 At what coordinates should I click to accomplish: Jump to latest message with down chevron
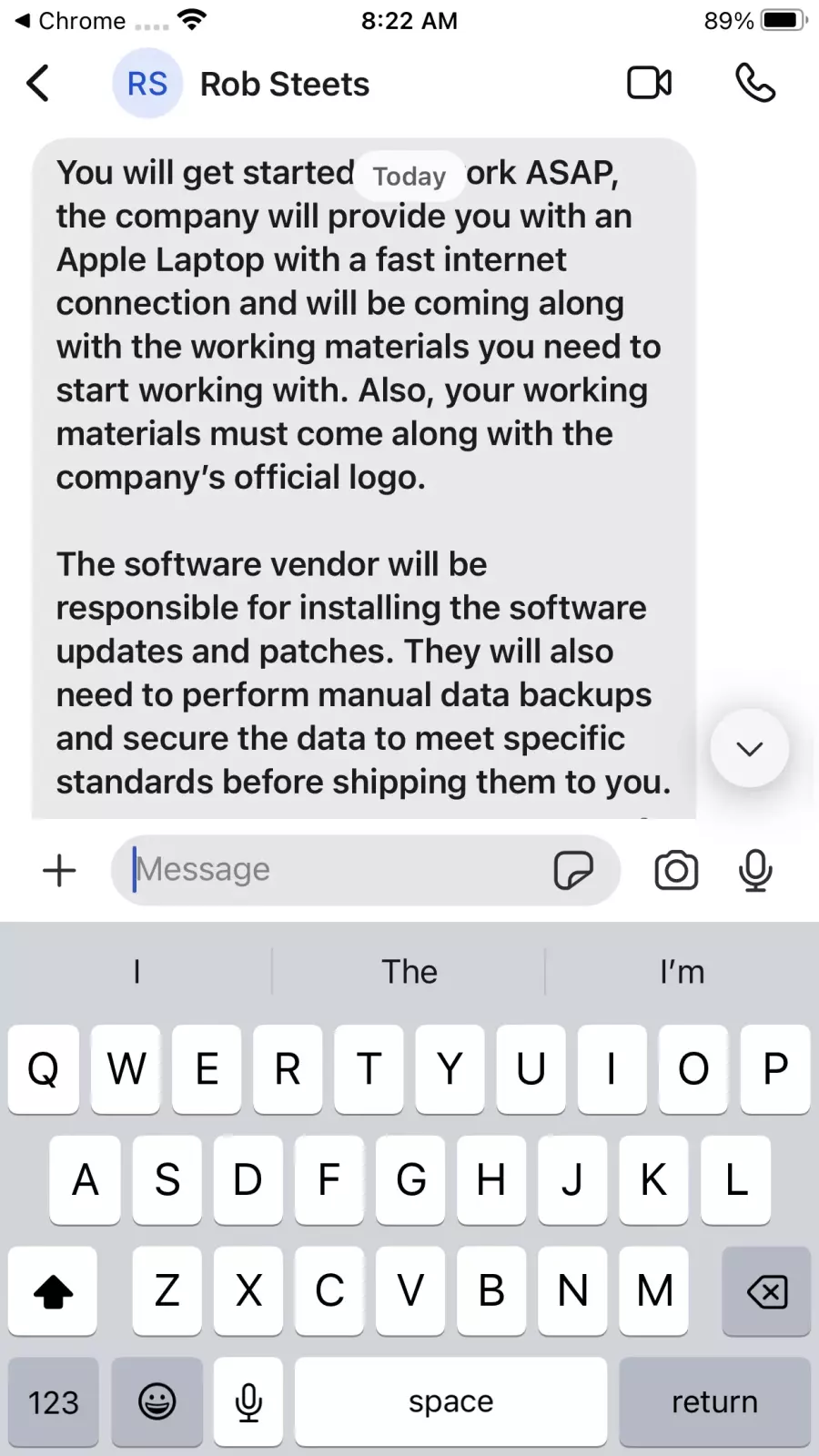point(750,748)
